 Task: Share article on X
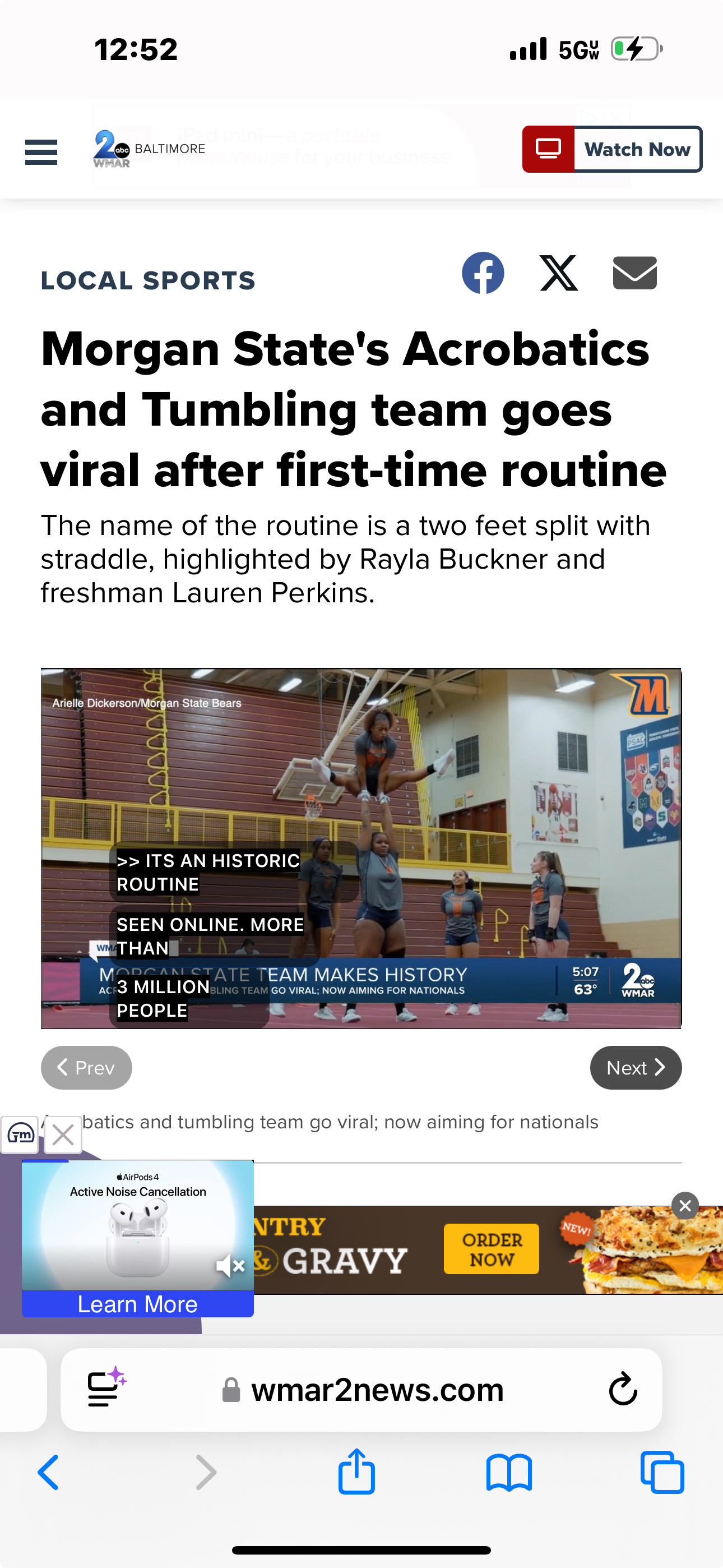(x=559, y=273)
